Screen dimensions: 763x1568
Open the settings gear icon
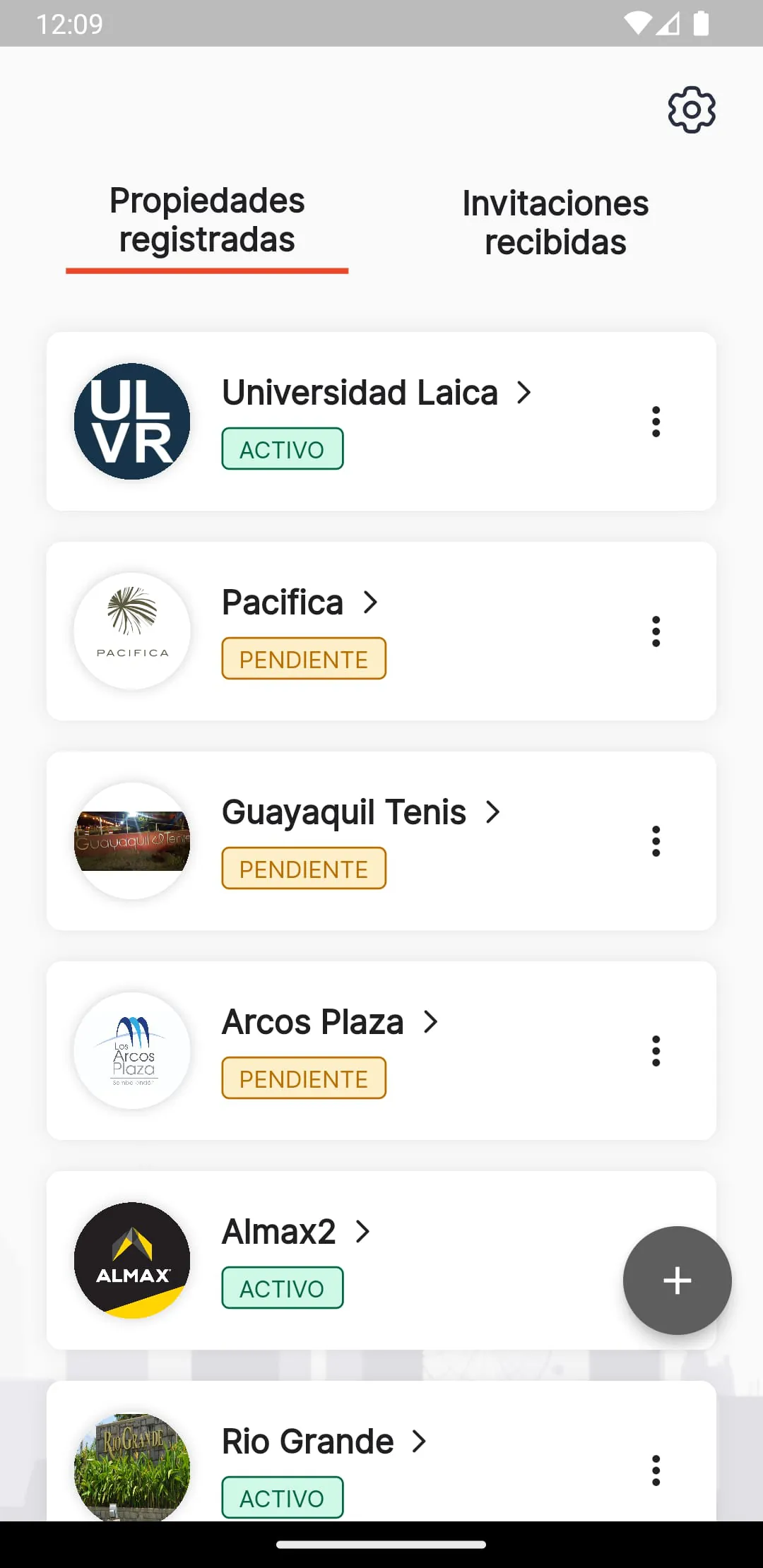click(x=691, y=109)
